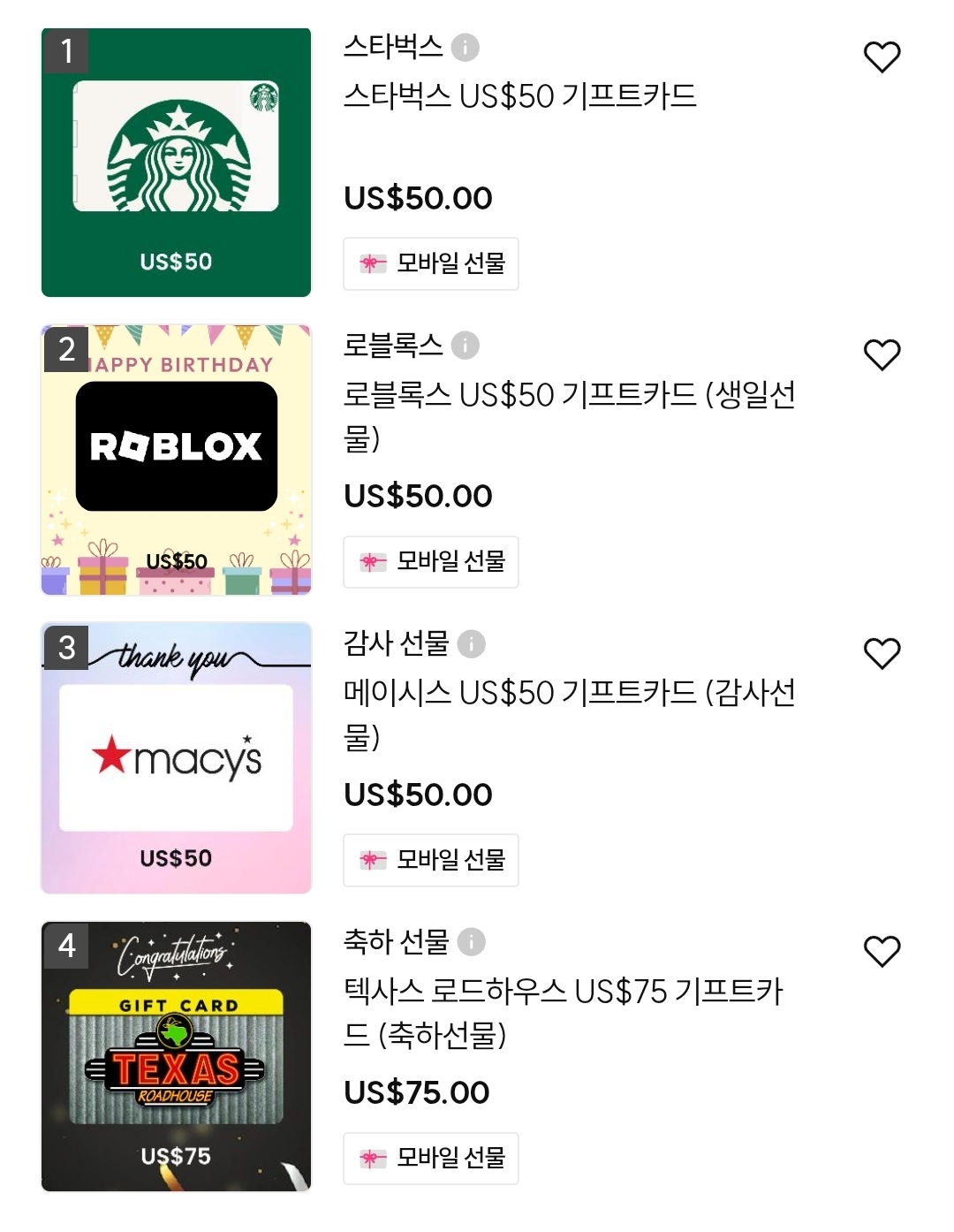Show details via info icon by 축하 선물
Screen dimensions: 954x1232
472,942
